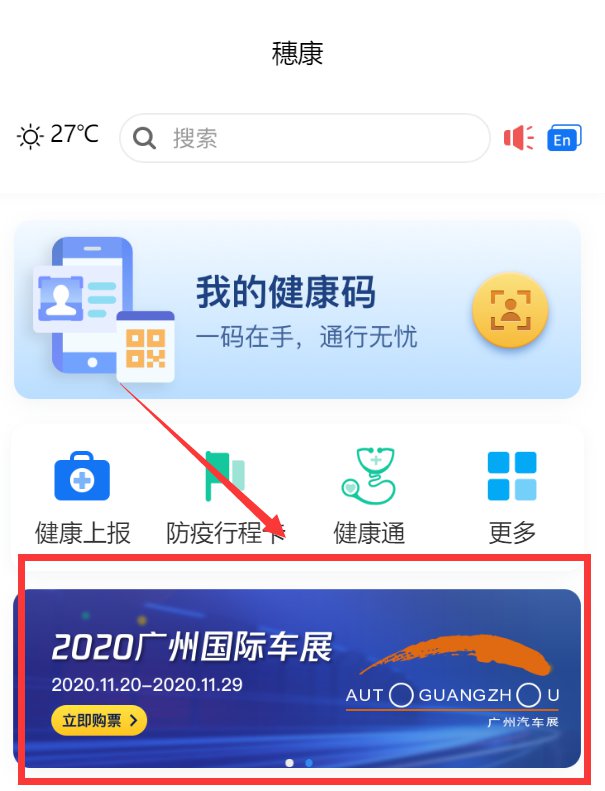The height and width of the screenshot is (791, 605).
Task: Tap the 搜索 search box
Action: point(305,138)
